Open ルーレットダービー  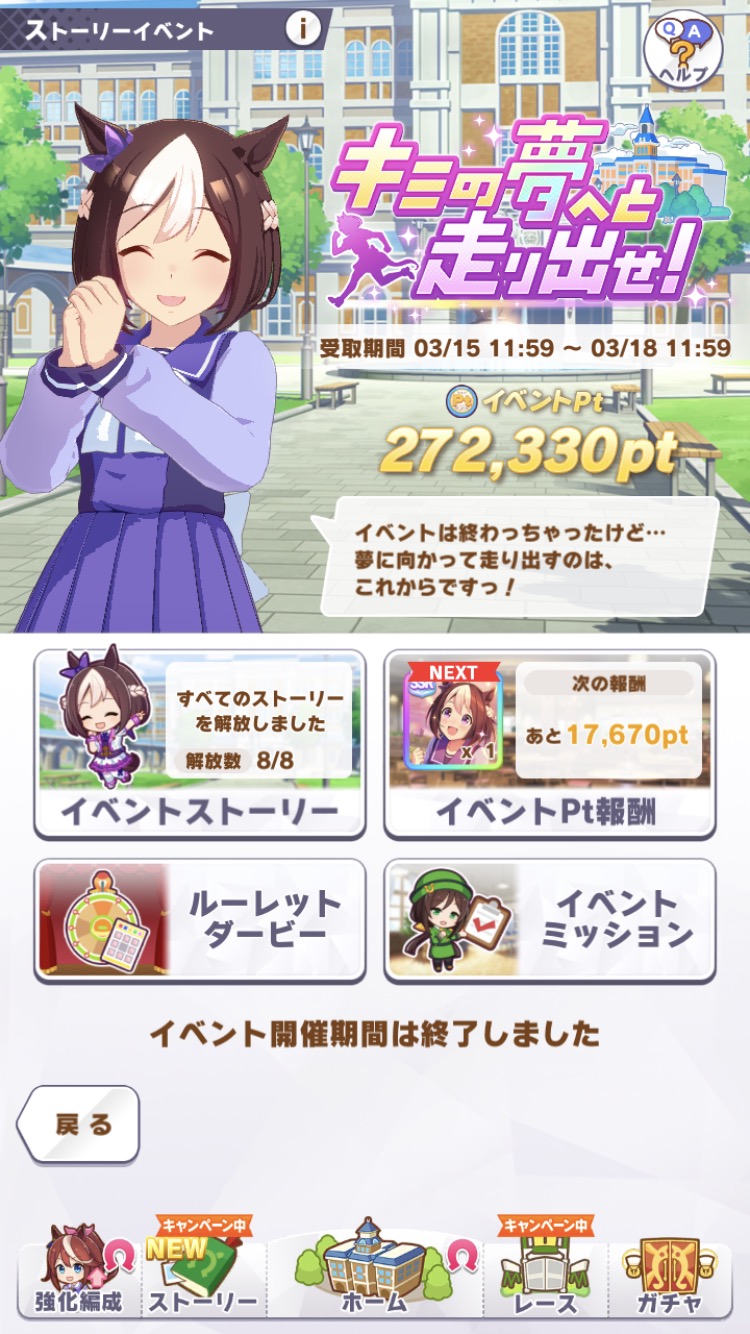click(x=199, y=920)
